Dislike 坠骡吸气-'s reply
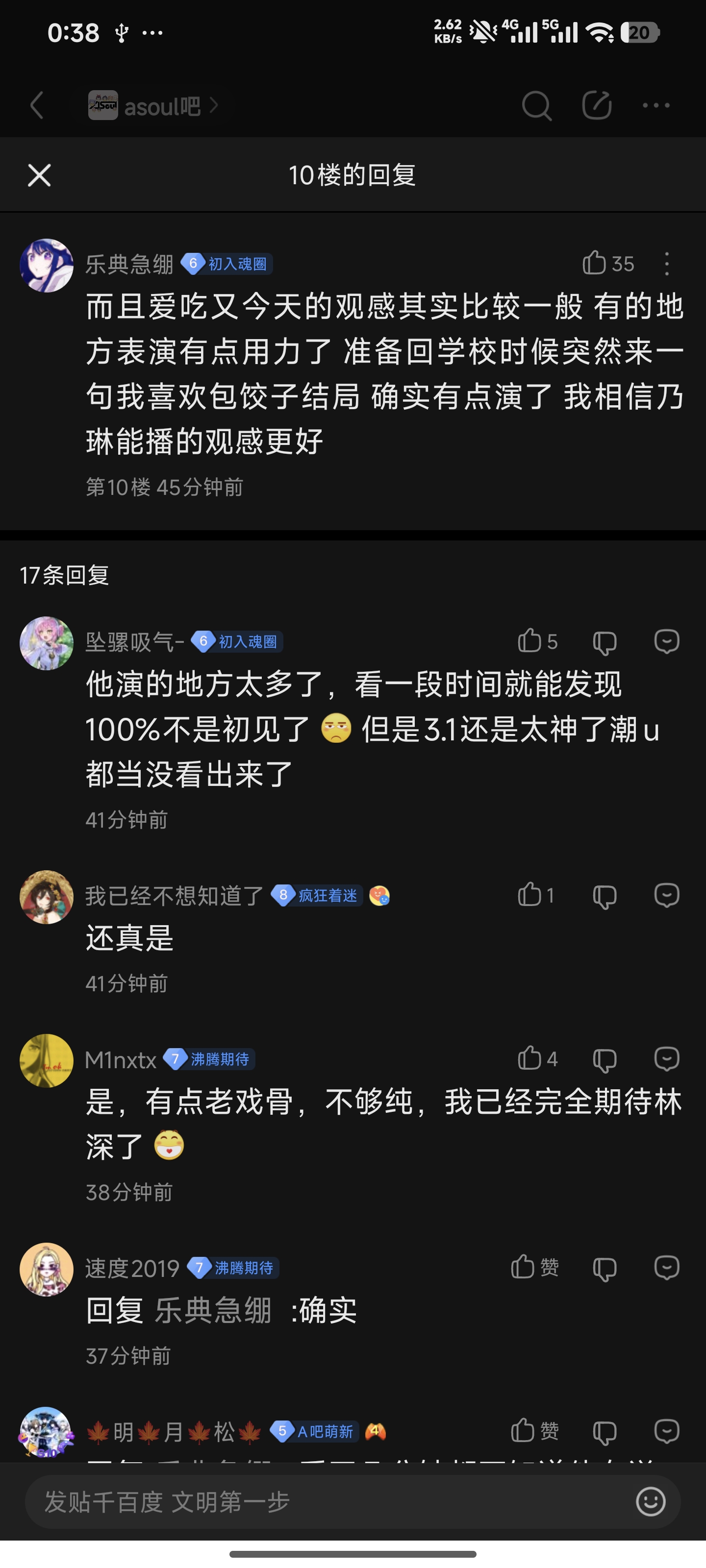 coord(605,642)
